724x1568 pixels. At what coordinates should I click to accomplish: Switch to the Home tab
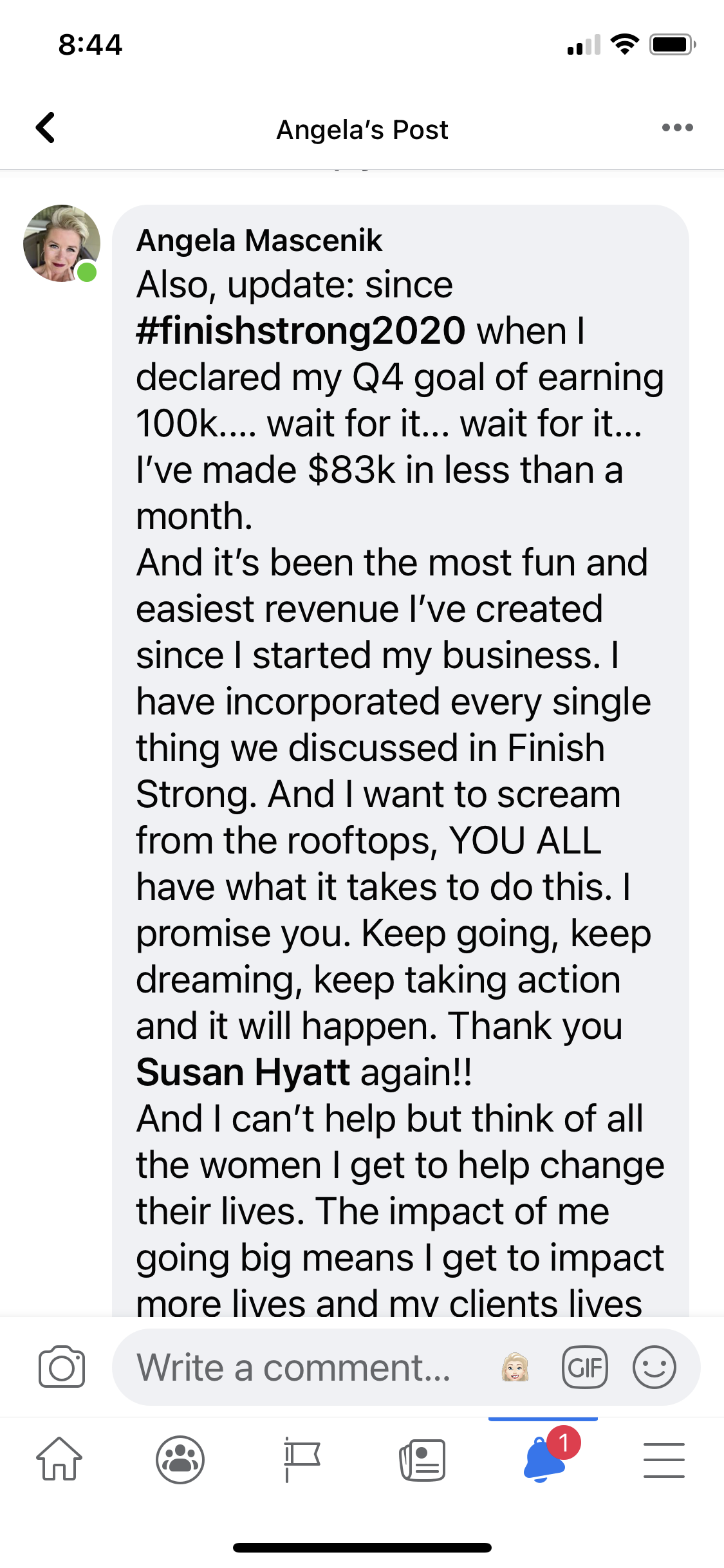[59, 1459]
